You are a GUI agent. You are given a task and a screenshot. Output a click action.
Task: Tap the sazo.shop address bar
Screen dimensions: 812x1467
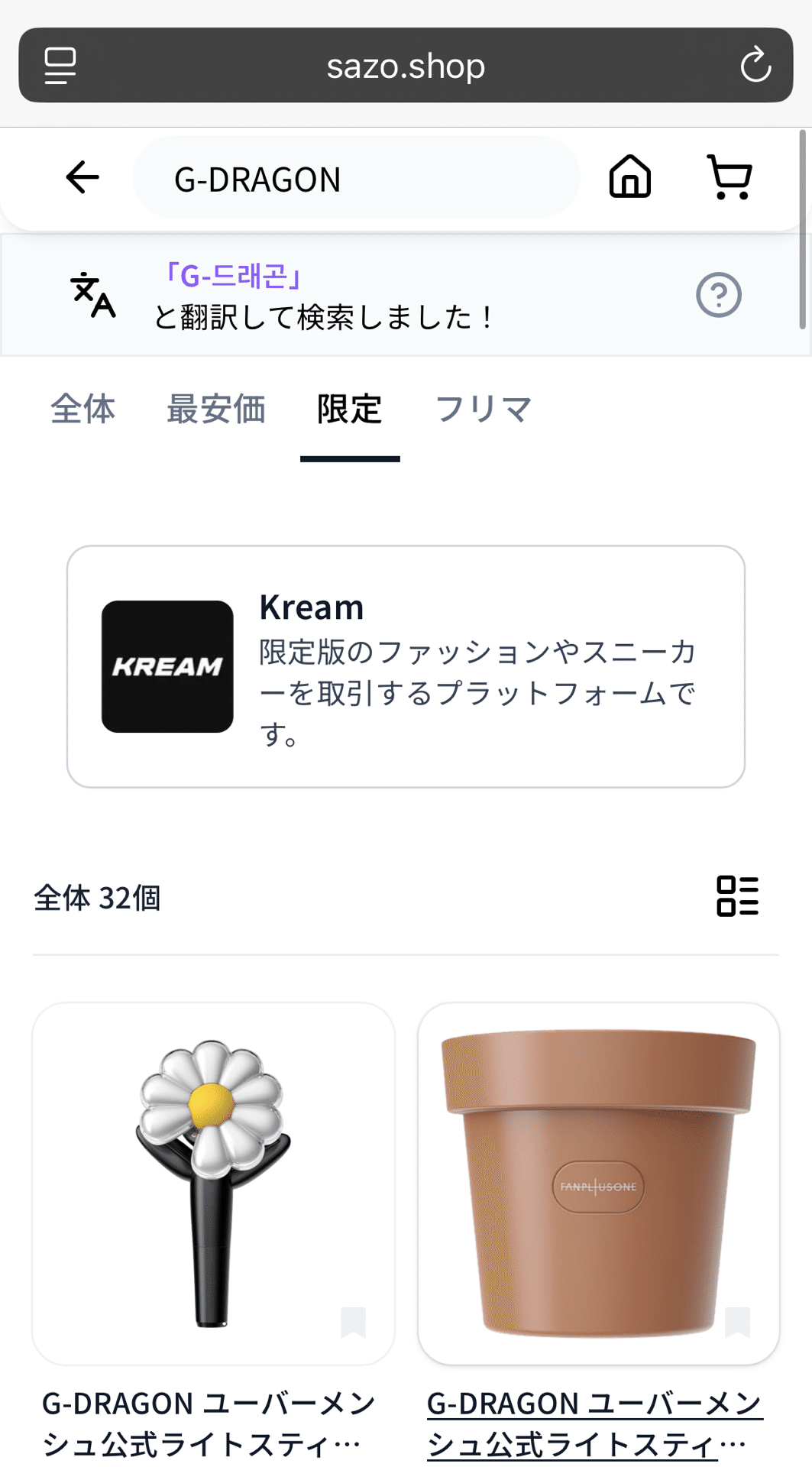tap(406, 66)
